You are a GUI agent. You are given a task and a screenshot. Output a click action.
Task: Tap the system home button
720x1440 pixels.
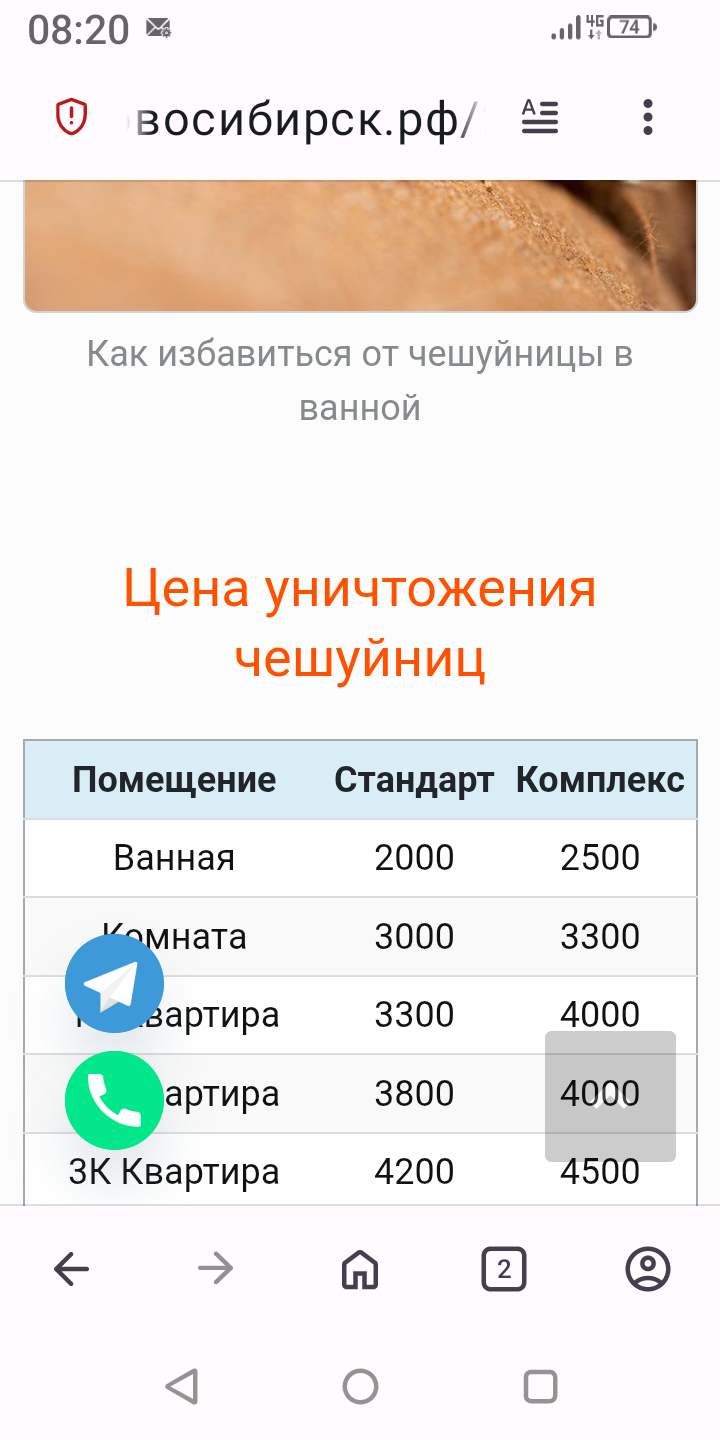point(360,1387)
